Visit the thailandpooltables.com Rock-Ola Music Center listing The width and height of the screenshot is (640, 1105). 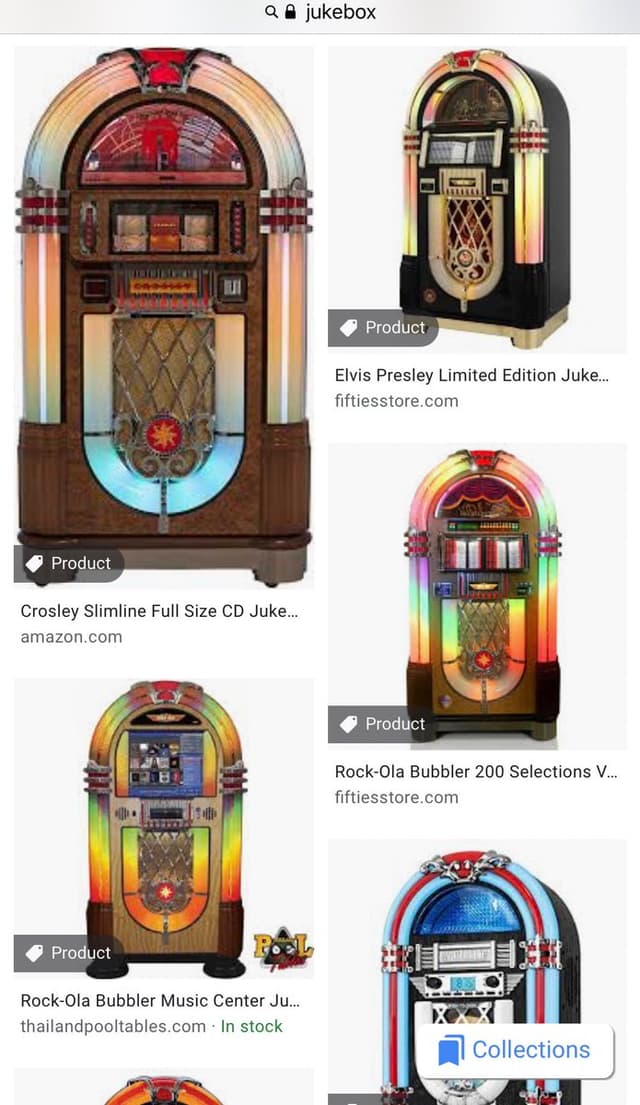159,1000
